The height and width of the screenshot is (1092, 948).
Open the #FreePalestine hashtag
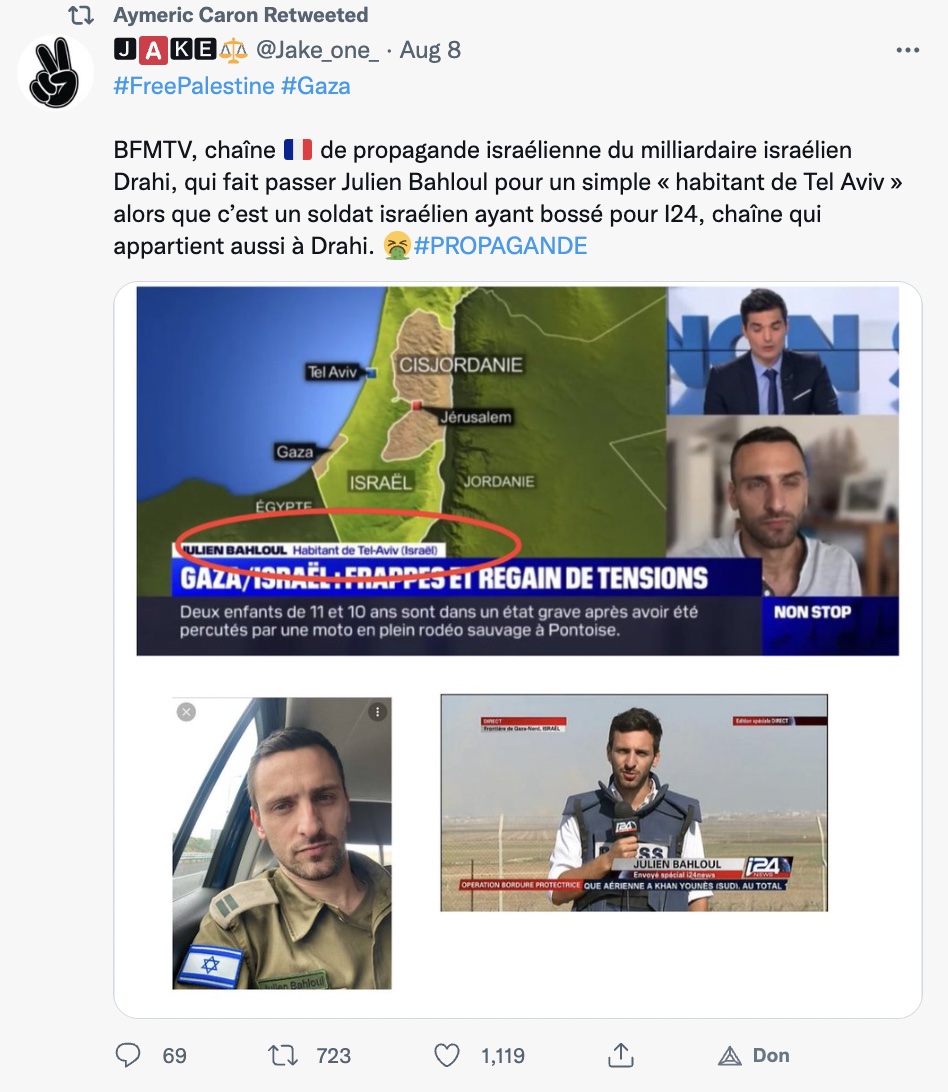(x=194, y=86)
